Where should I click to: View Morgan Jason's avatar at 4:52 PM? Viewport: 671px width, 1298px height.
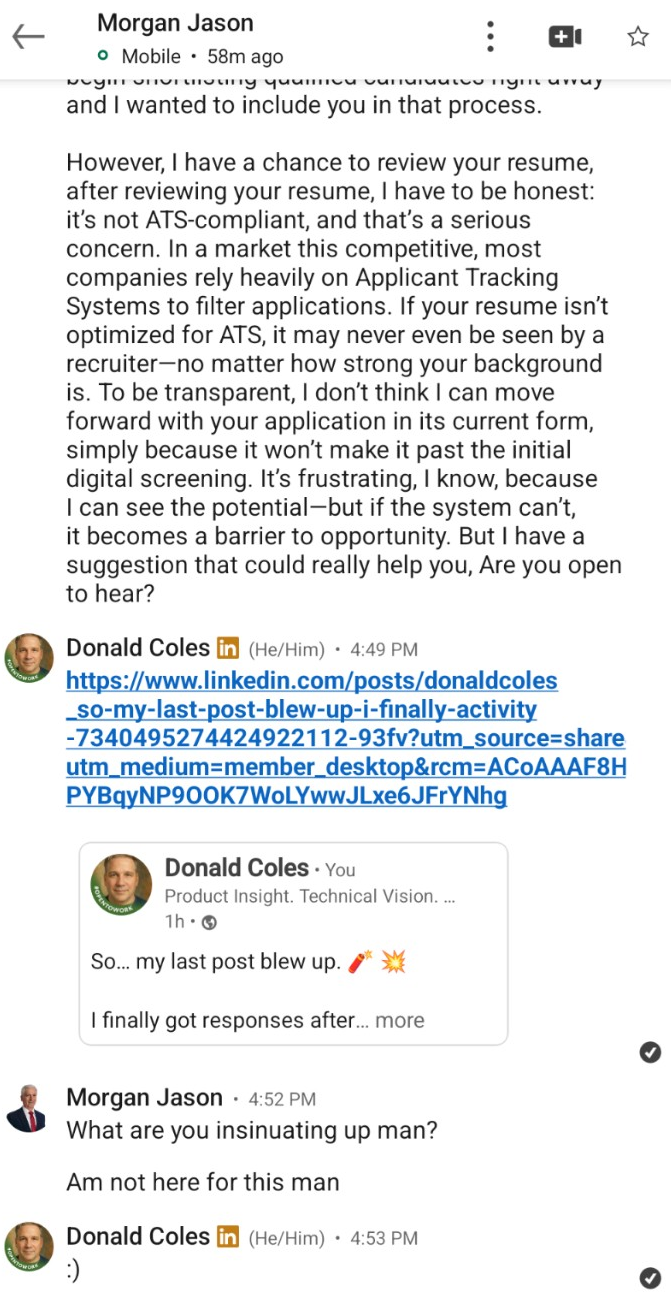click(27, 1108)
